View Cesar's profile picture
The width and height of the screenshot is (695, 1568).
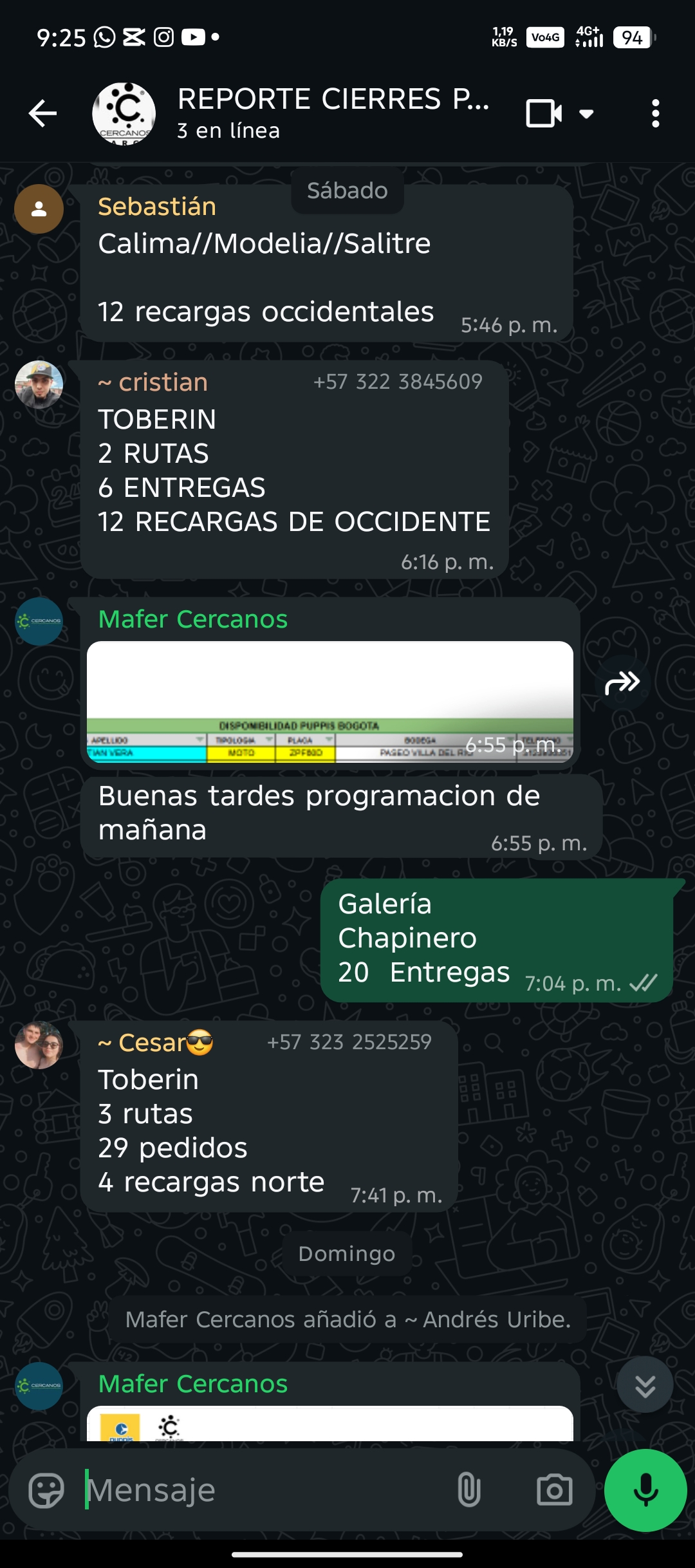[x=39, y=1045]
